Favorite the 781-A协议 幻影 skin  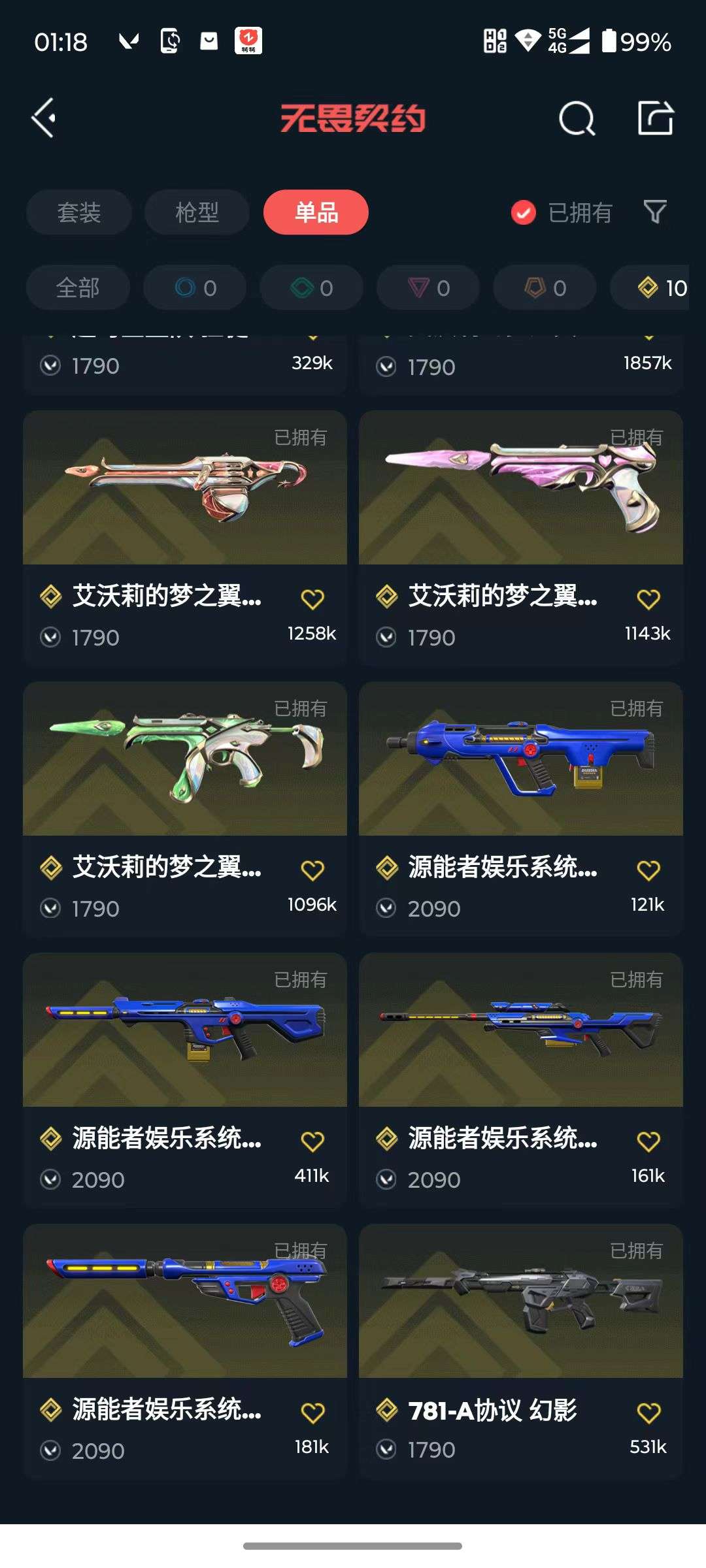pos(648,1409)
